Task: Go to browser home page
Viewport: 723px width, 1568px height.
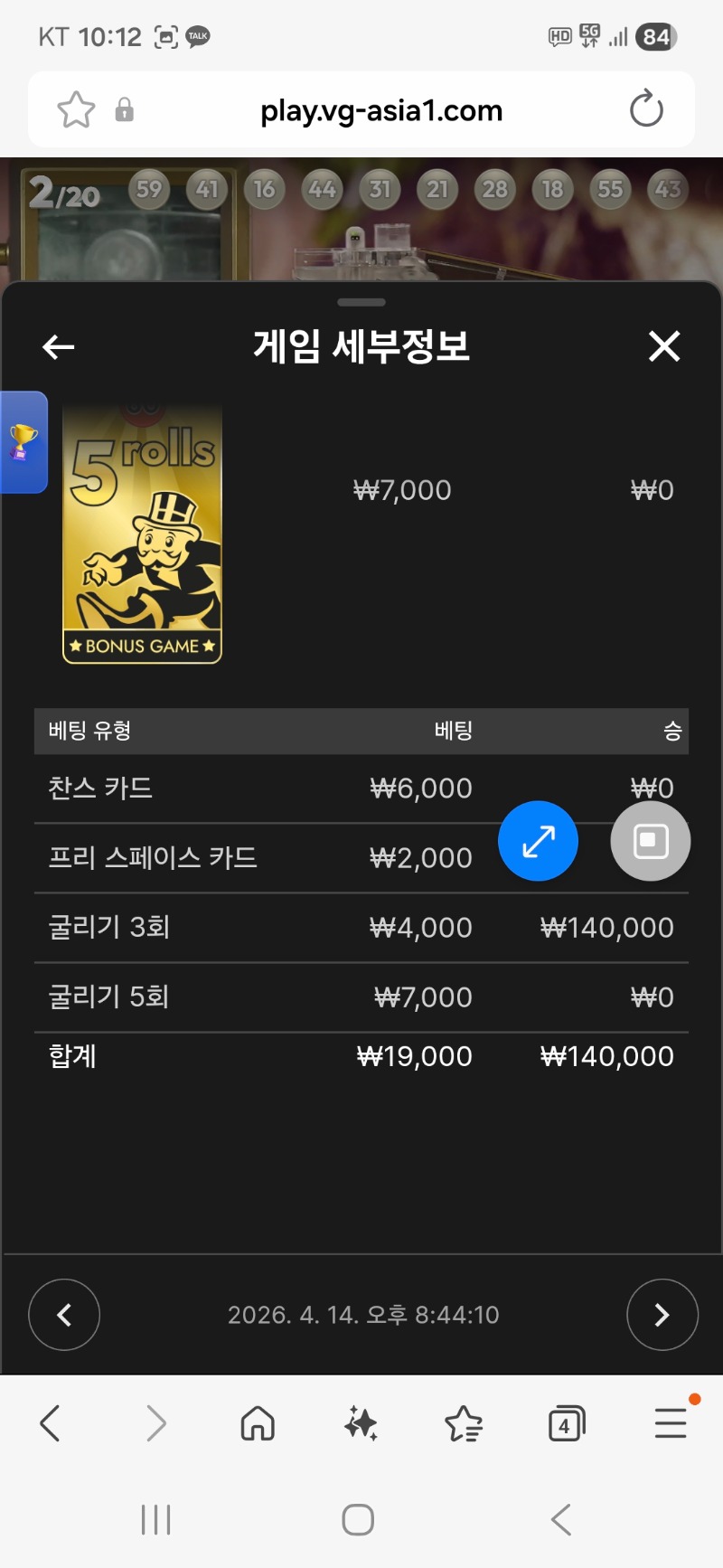Action: coord(258,1423)
